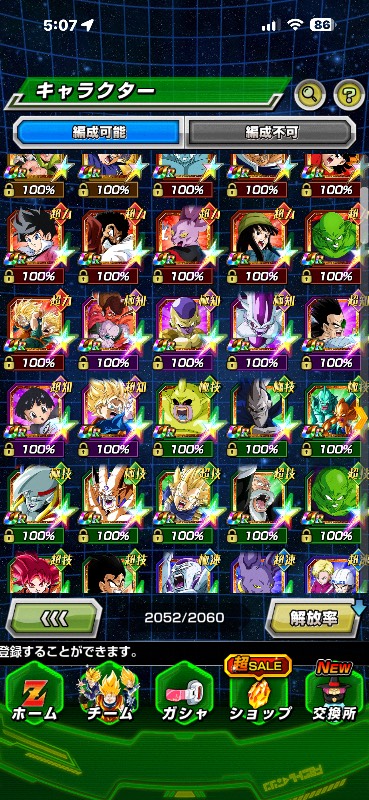
Task: Tap the orange arrow on the right edge
Action: 364,418
